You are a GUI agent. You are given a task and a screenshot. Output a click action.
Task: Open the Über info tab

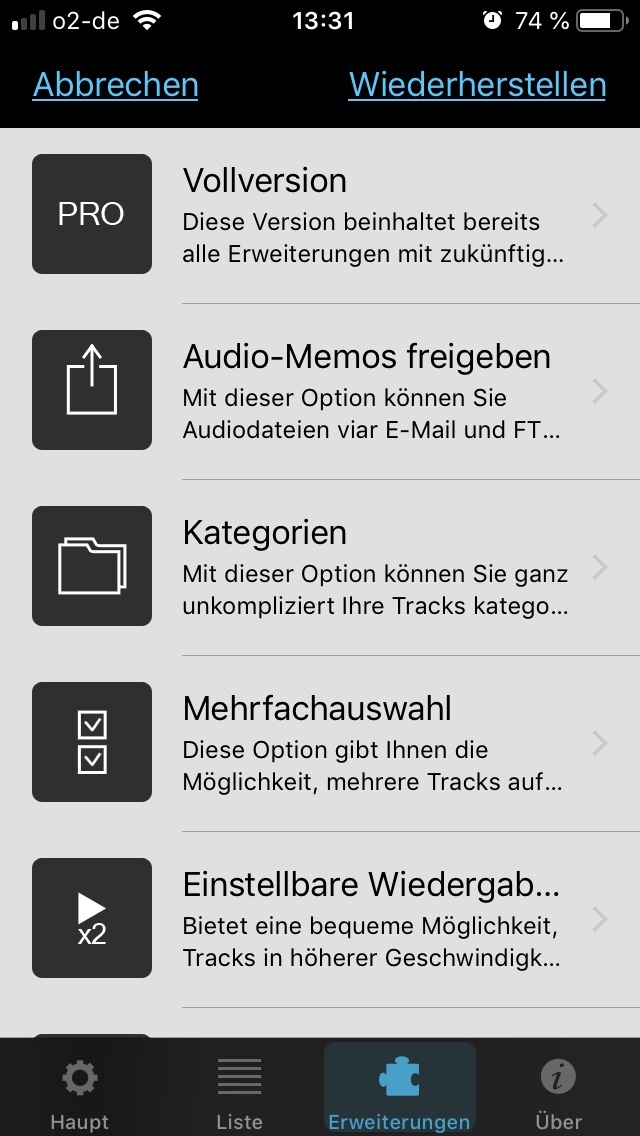coord(558,1090)
